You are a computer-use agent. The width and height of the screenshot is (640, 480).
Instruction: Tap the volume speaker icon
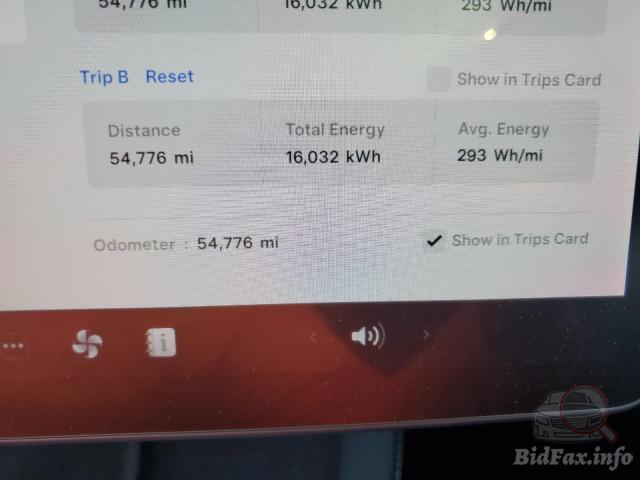pos(367,336)
